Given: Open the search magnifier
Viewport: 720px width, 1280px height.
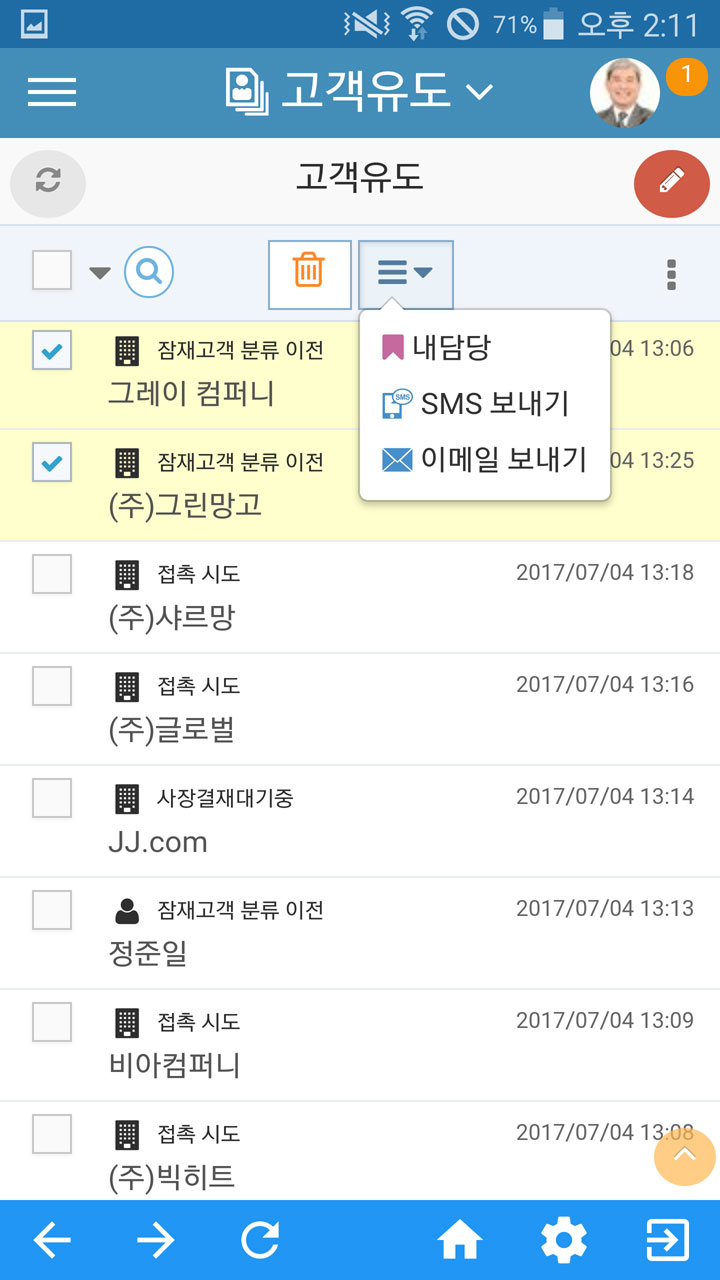Looking at the screenshot, I should click(x=149, y=272).
